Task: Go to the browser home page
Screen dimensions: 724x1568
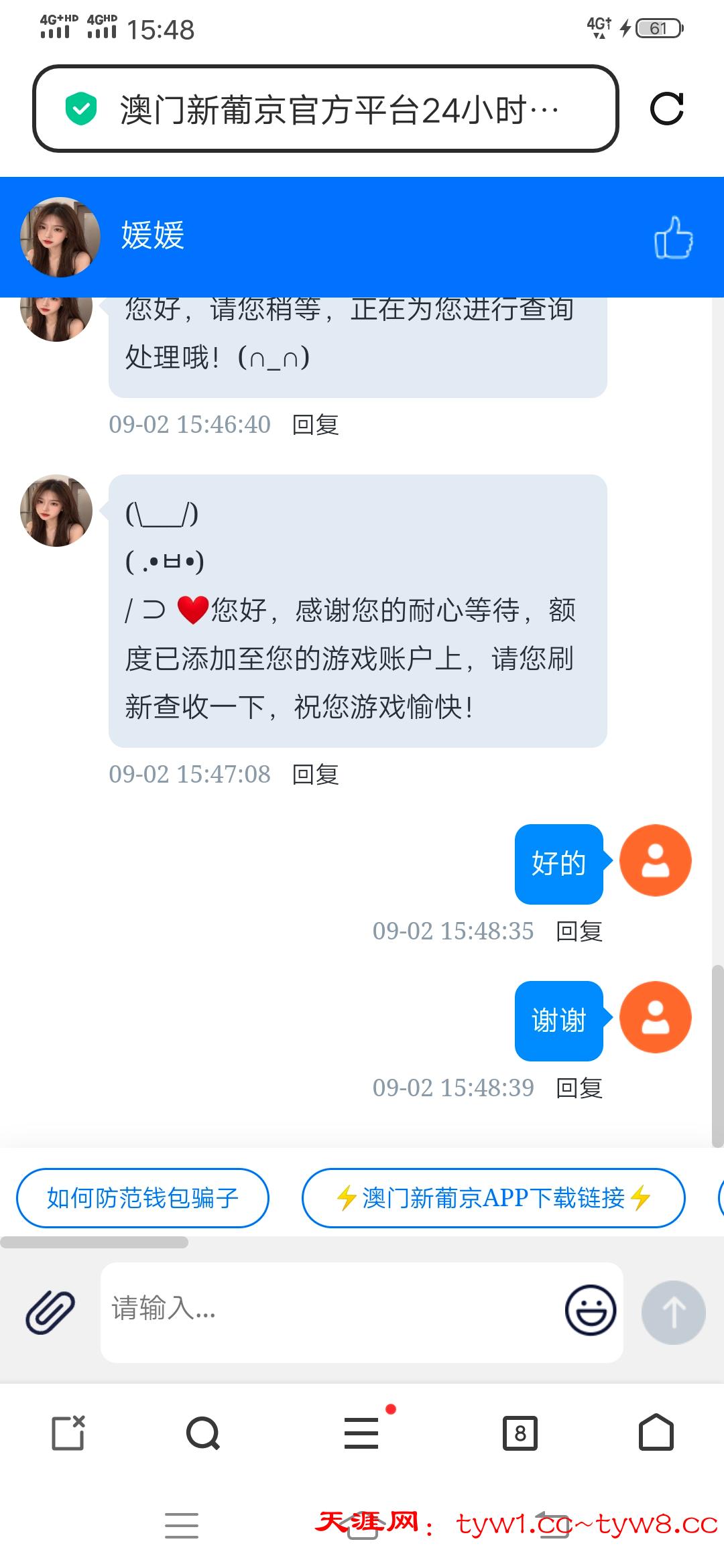Action: (x=656, y=1433)
